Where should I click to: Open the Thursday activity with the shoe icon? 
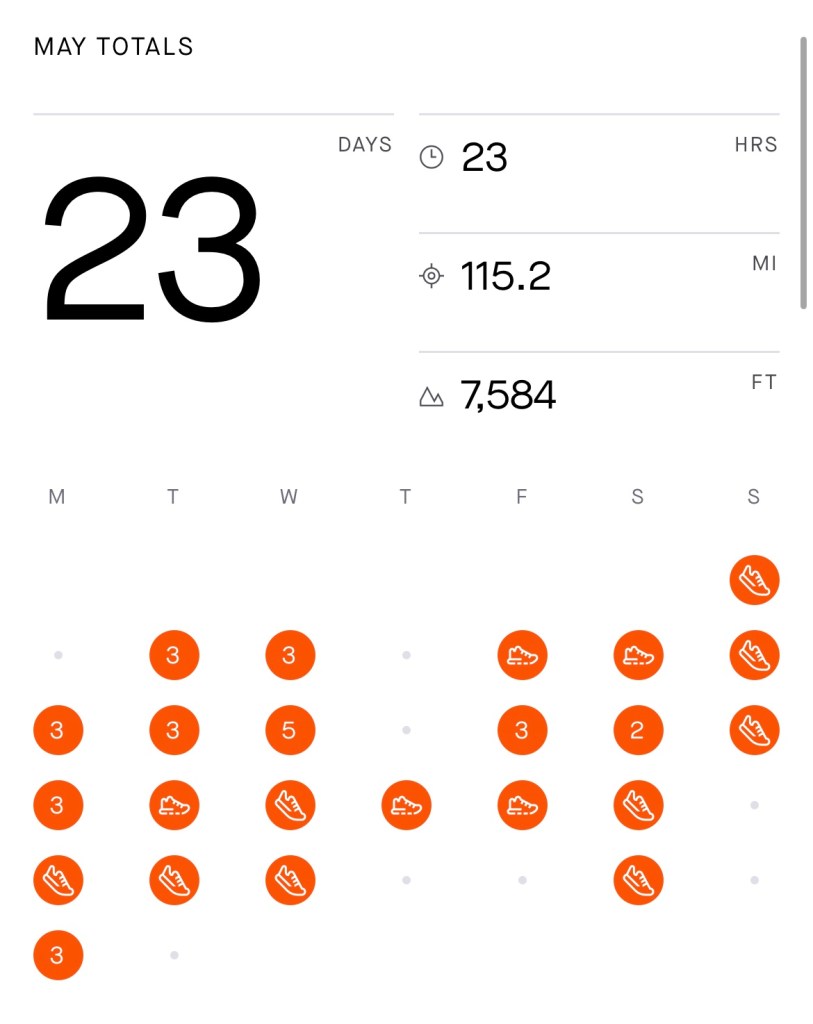point(406,805)
